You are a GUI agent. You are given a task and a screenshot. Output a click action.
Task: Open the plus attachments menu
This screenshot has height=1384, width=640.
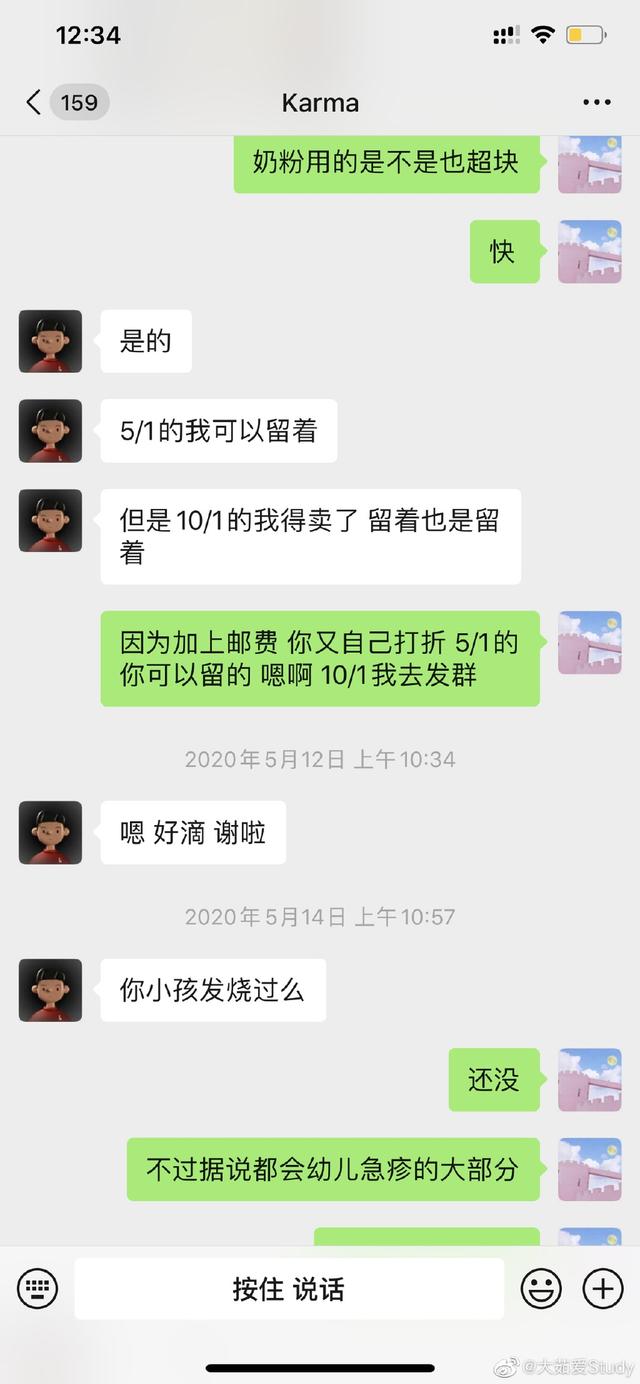tap(602, 1289)
